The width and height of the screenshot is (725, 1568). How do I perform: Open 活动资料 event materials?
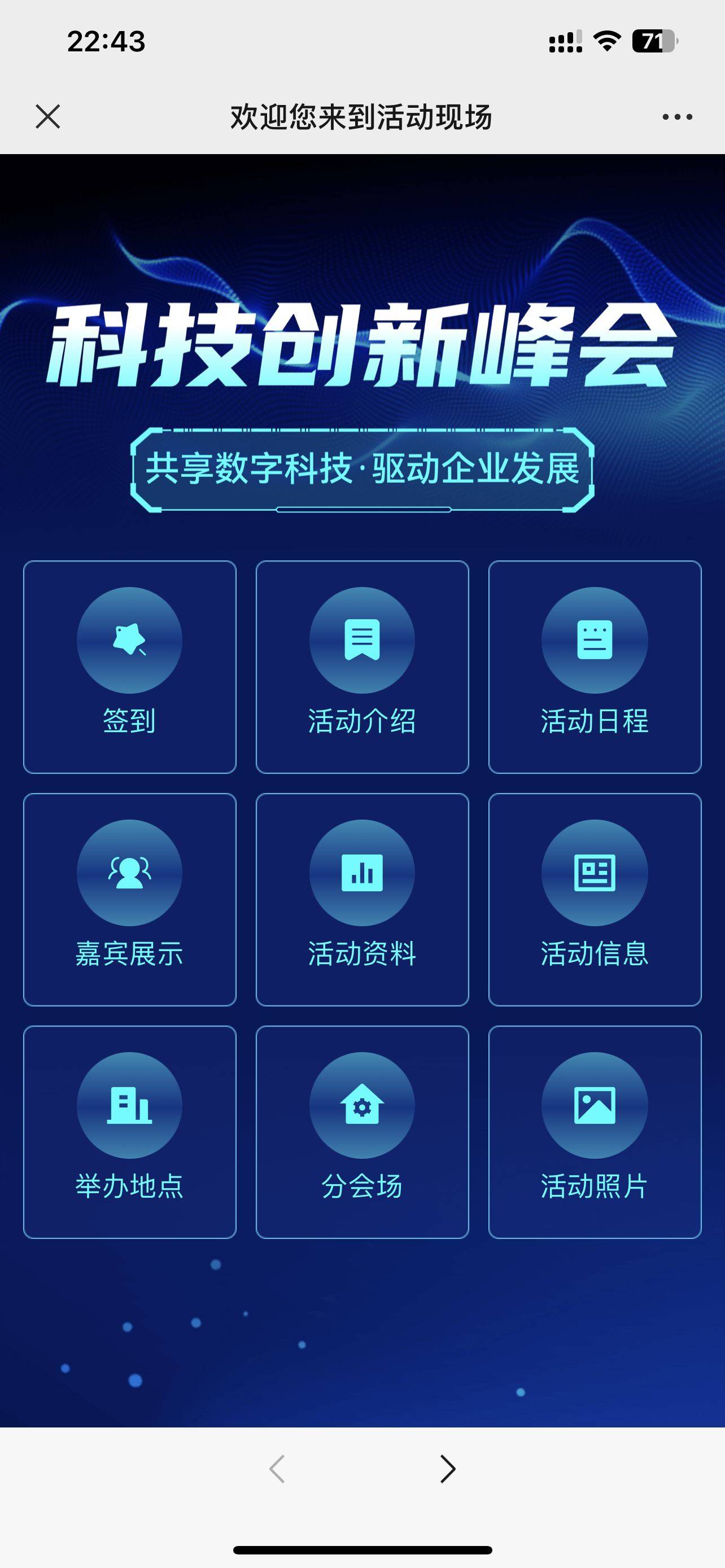click(362, 900)
